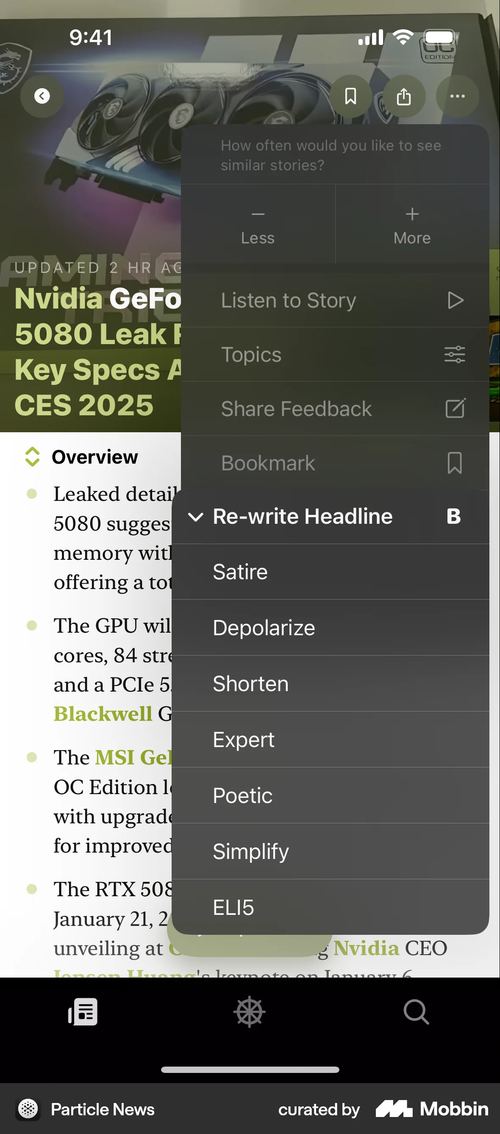
Task: Tap More to see similar stories often
Action: coord(412,225)
